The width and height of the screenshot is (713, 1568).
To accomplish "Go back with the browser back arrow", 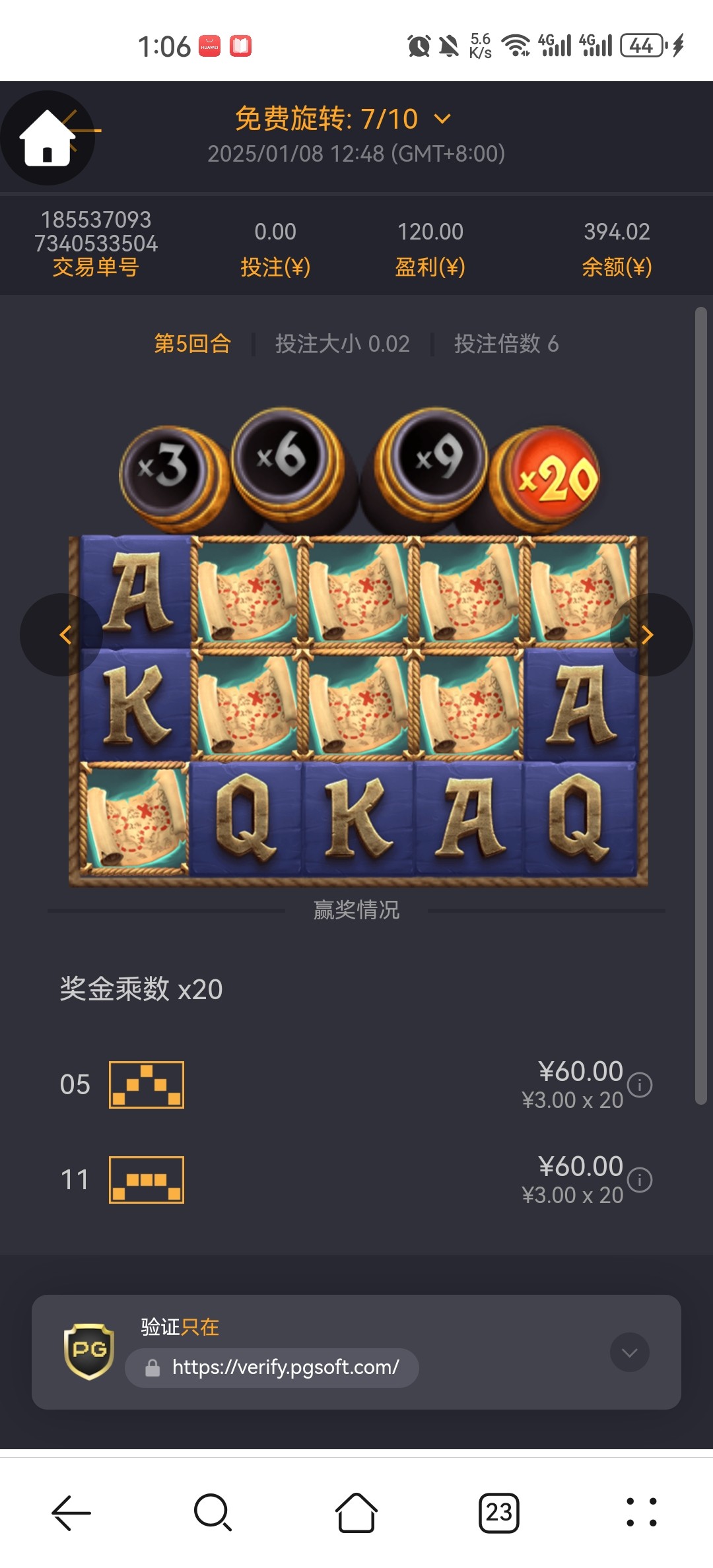I will click(71, 1512).
